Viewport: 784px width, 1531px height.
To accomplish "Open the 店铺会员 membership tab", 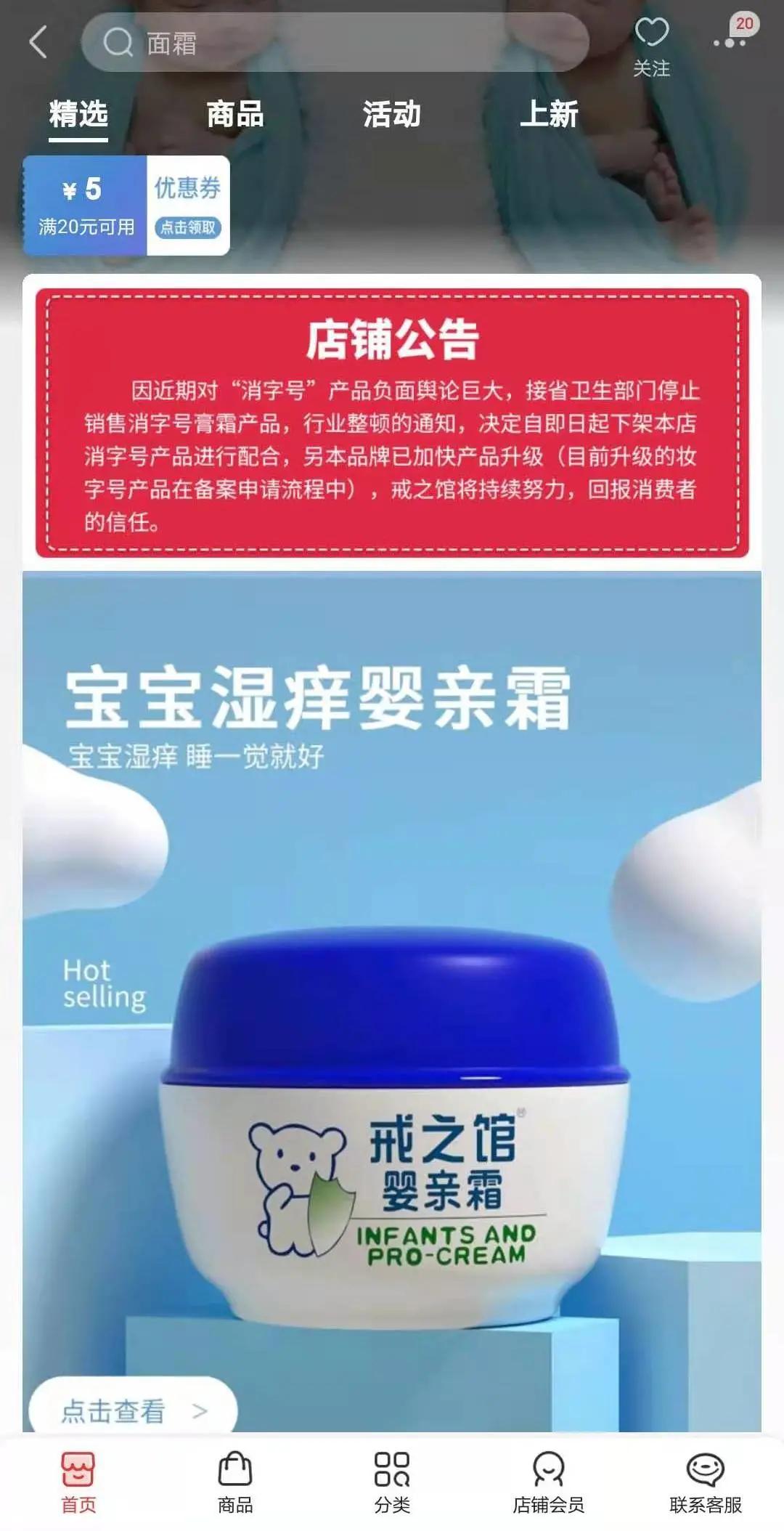I will [549, 1482].
